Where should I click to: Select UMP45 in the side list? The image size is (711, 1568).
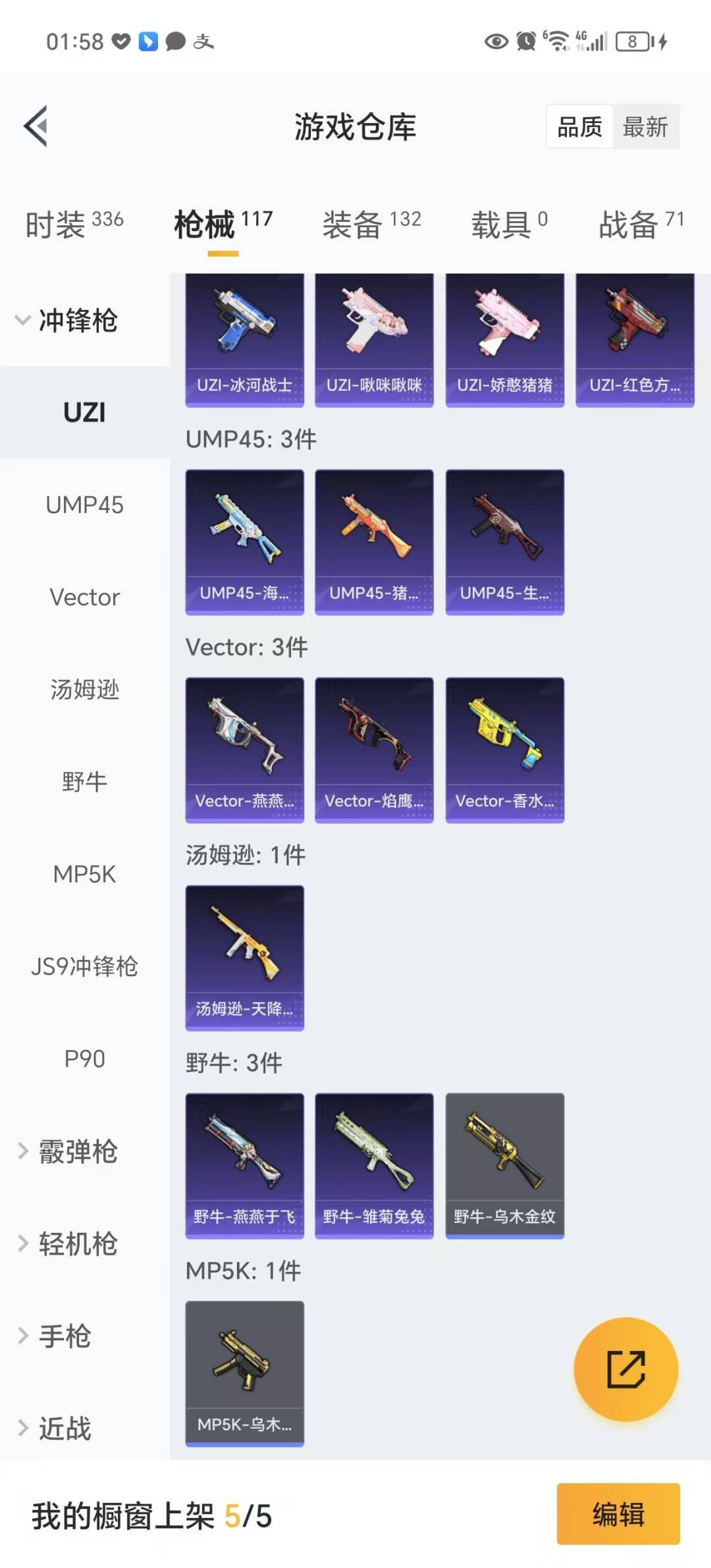pos(84,505)
